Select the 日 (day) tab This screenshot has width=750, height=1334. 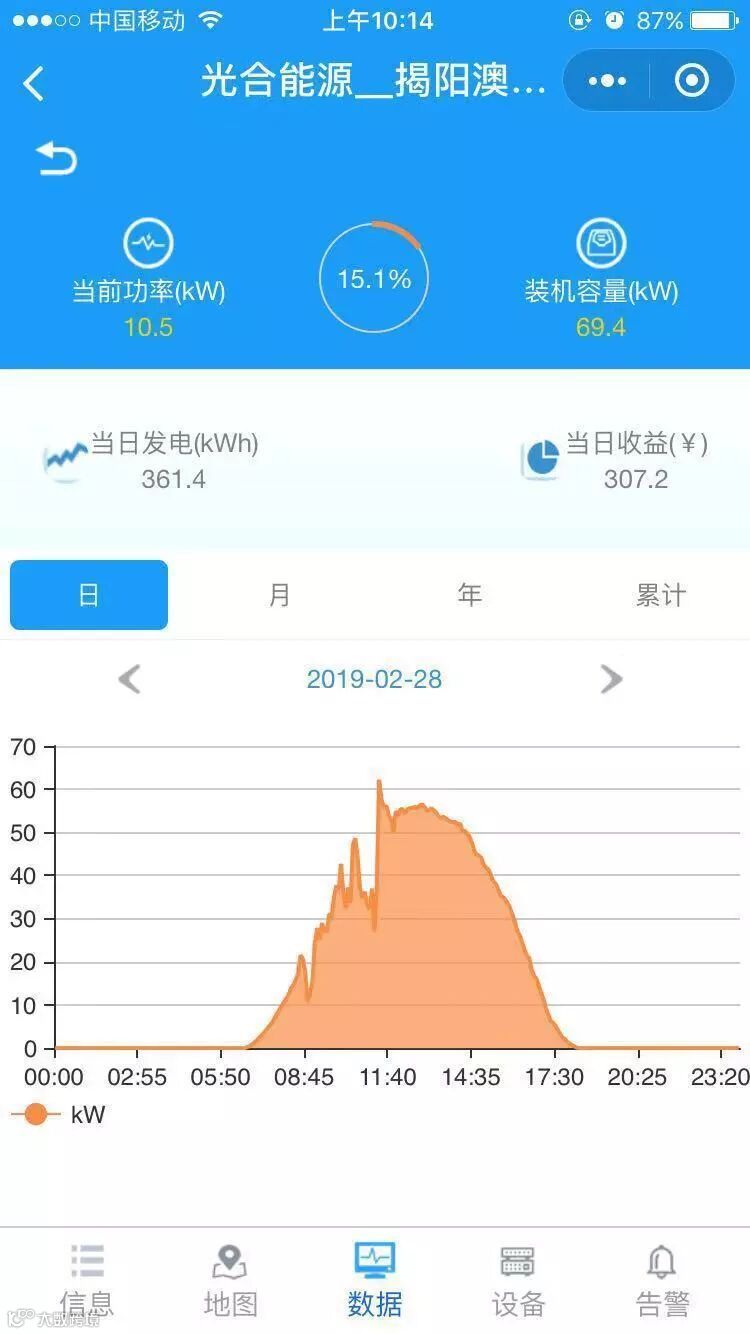pos(89,595)
